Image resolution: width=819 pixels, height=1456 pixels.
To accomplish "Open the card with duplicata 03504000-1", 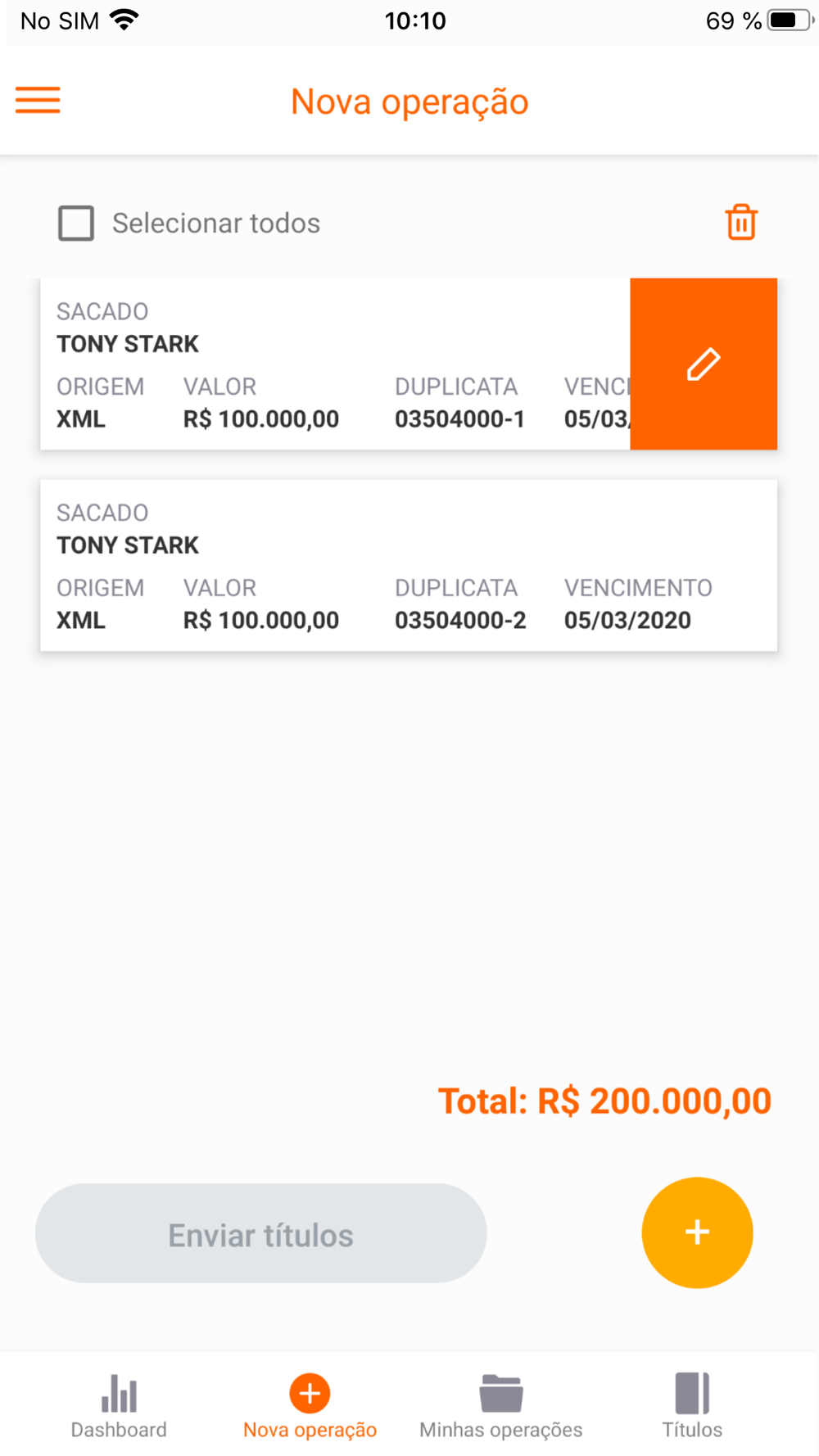I will coord(335,364).
